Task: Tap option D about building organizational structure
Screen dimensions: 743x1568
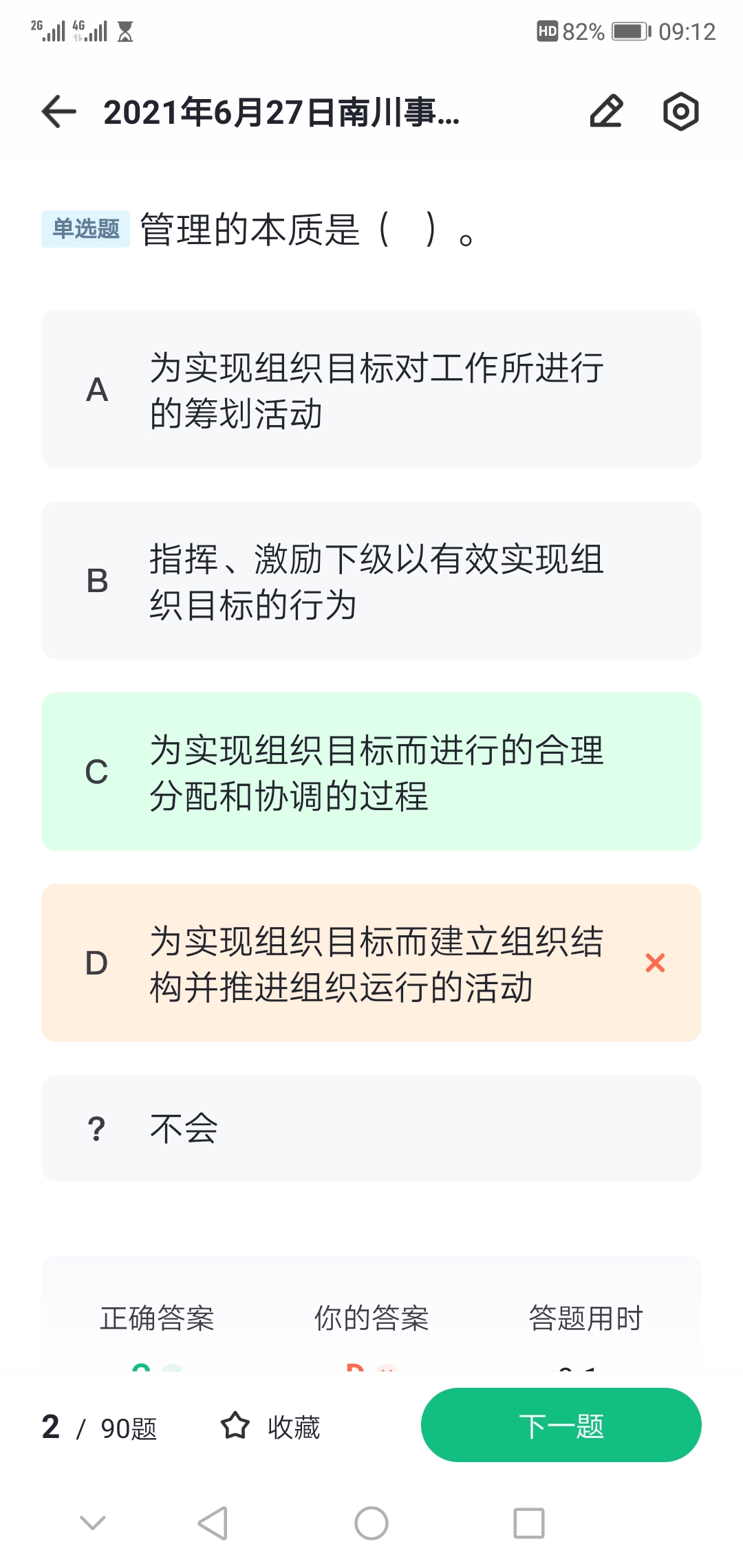Action: coord(371,963)
